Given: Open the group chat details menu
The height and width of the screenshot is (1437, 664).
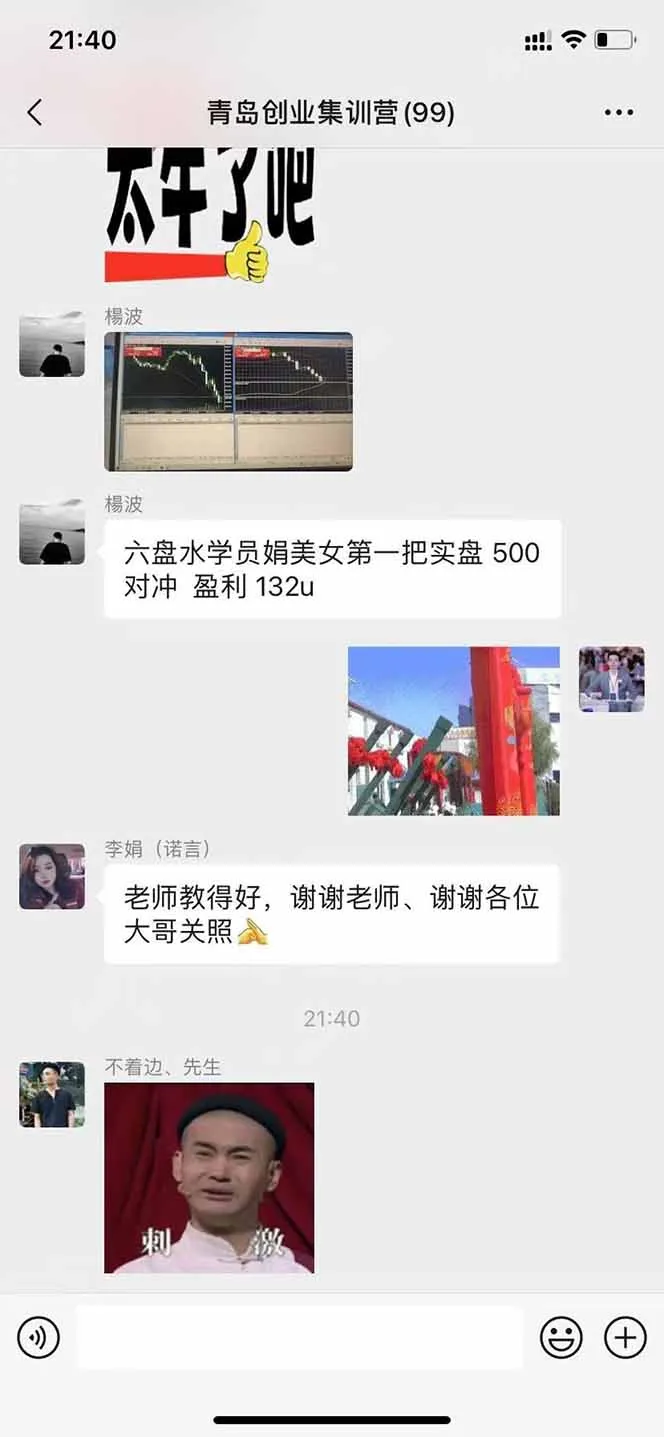Looking at the screenshot, I should (619, 113).
